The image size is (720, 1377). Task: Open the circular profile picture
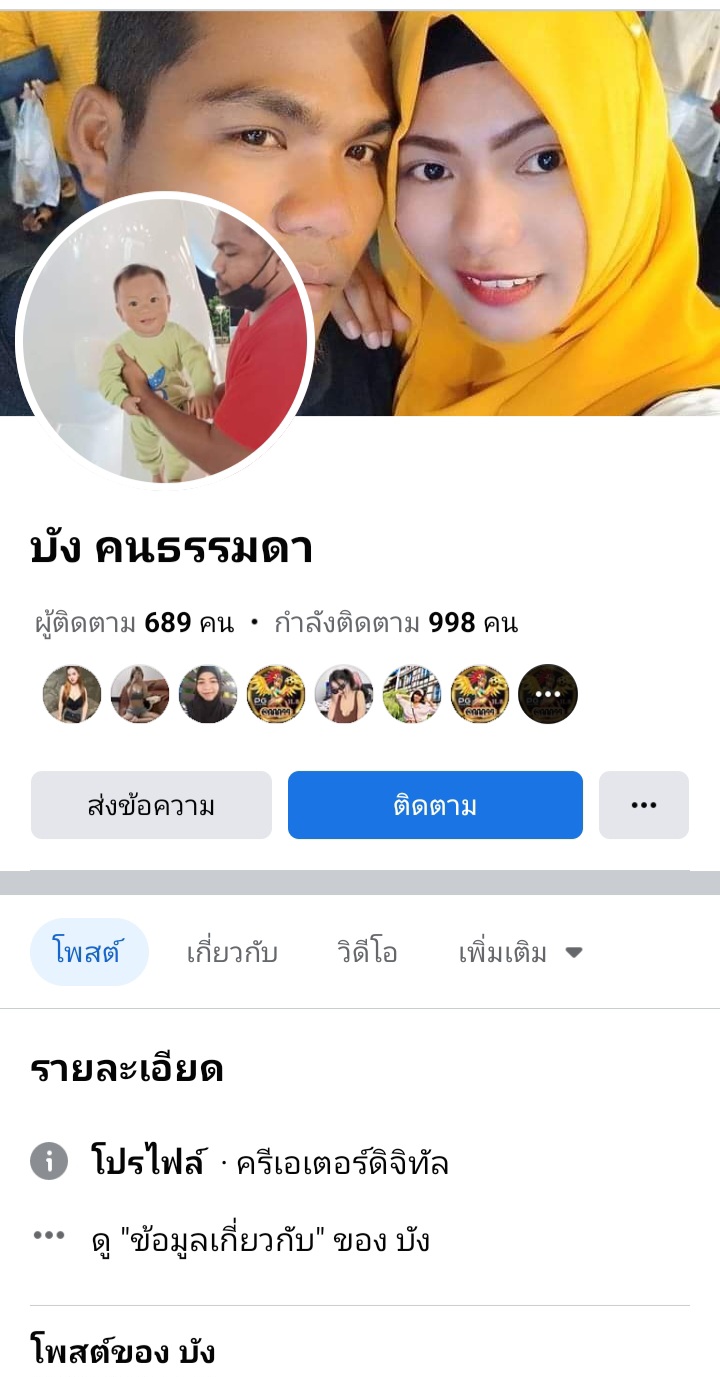coord(165,340)
